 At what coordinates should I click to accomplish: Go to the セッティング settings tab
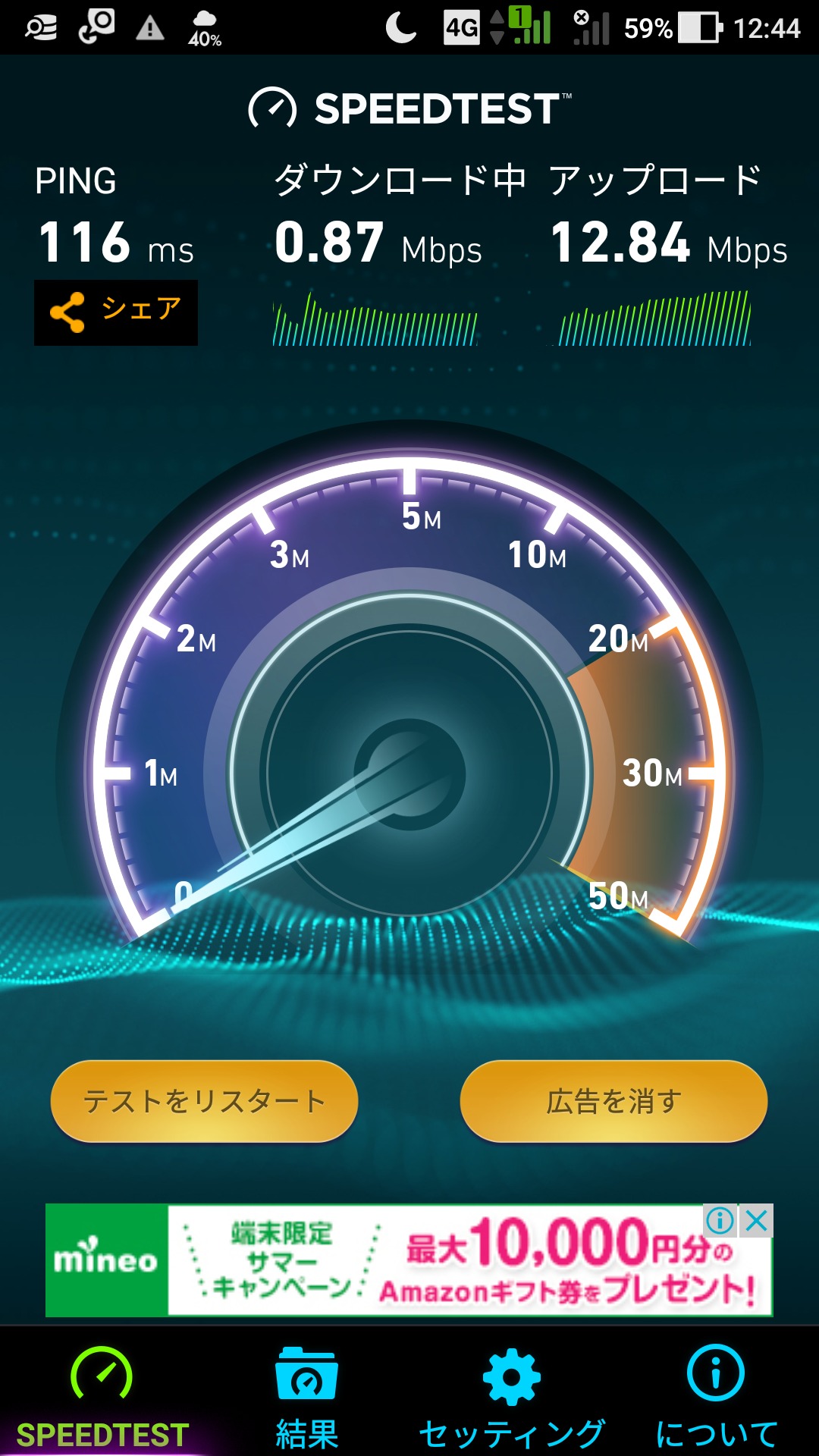coord(512,1397)
